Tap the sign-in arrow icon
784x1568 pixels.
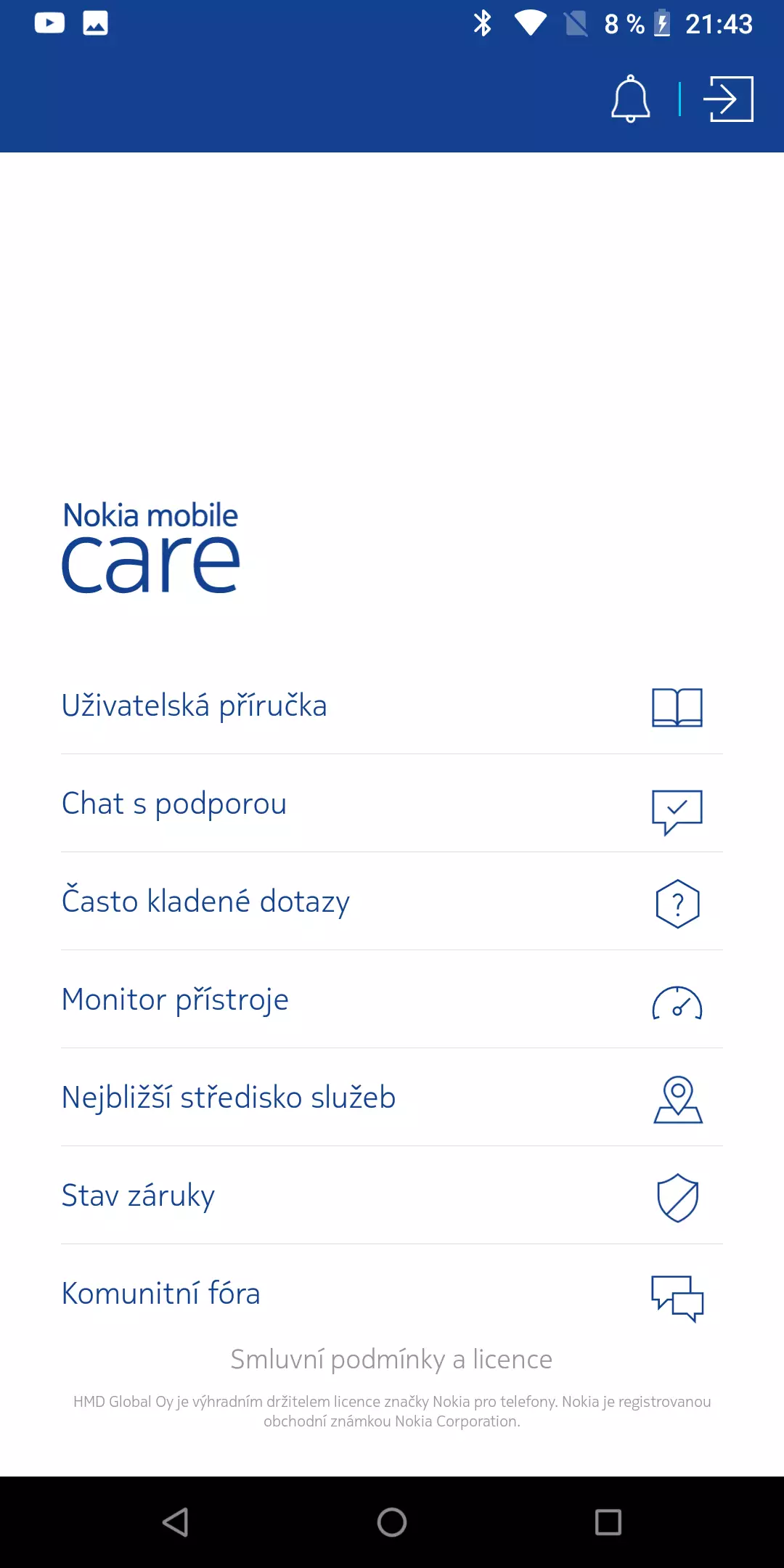click(x=728, y=99)
